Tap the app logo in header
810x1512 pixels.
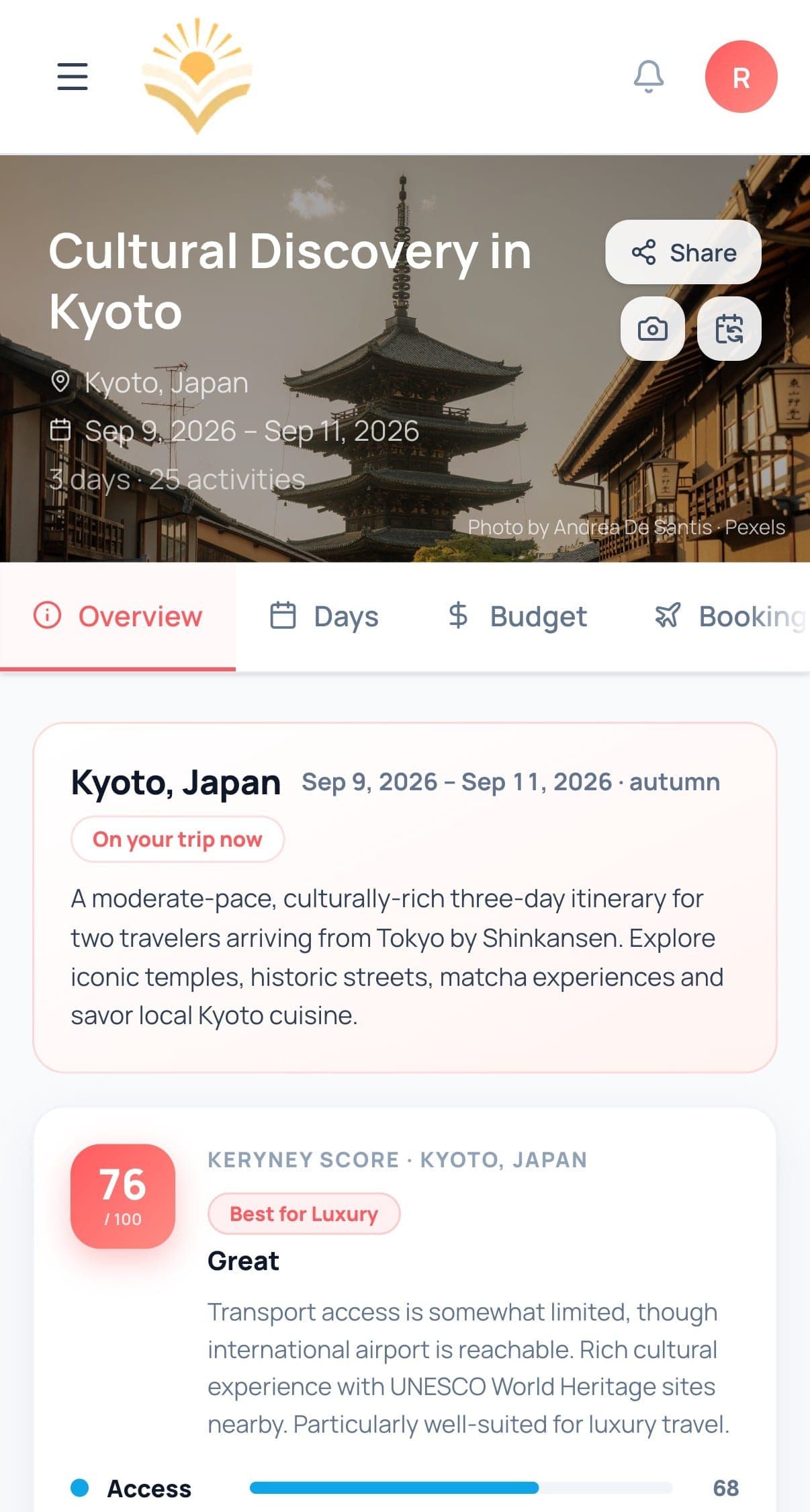197,76
